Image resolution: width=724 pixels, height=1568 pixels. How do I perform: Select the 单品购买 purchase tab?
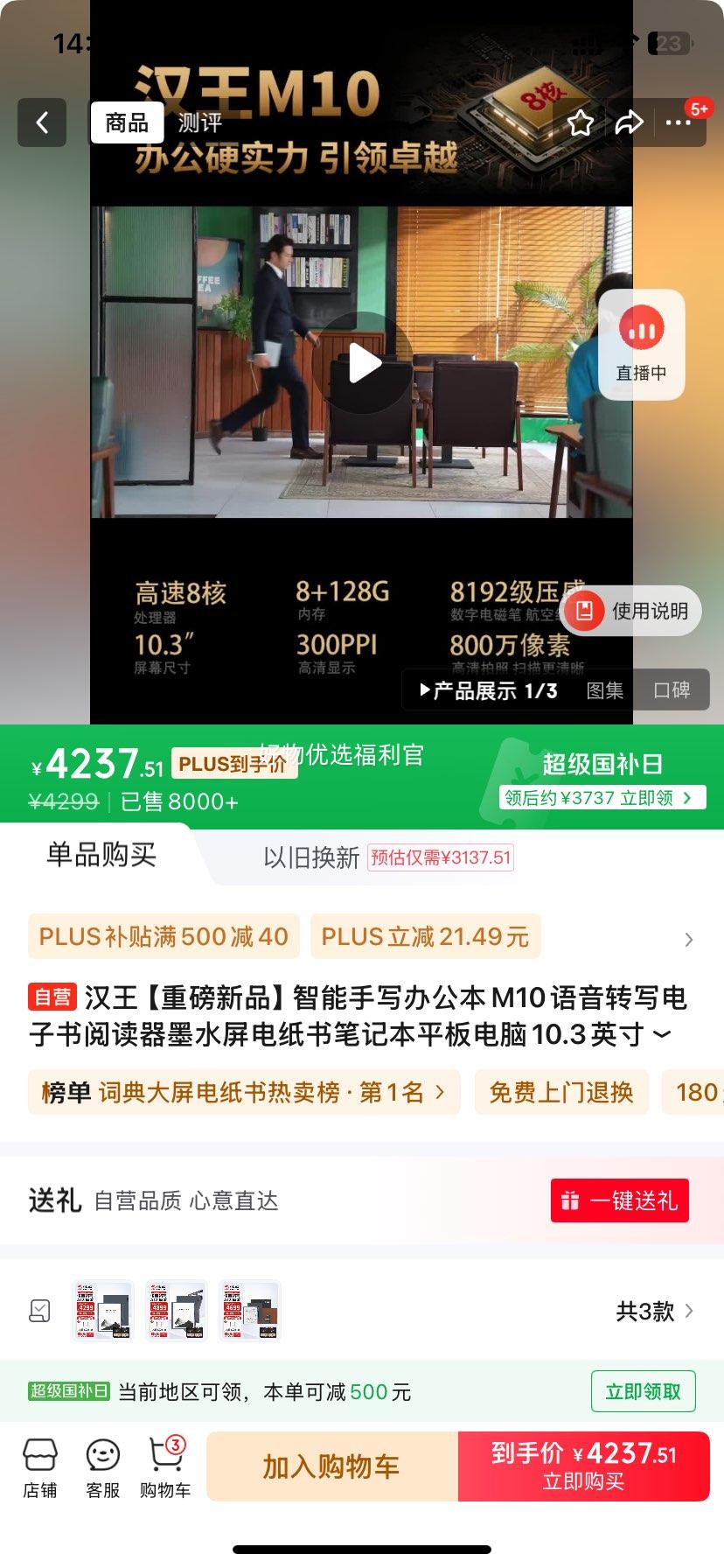(x=102, y=856)
